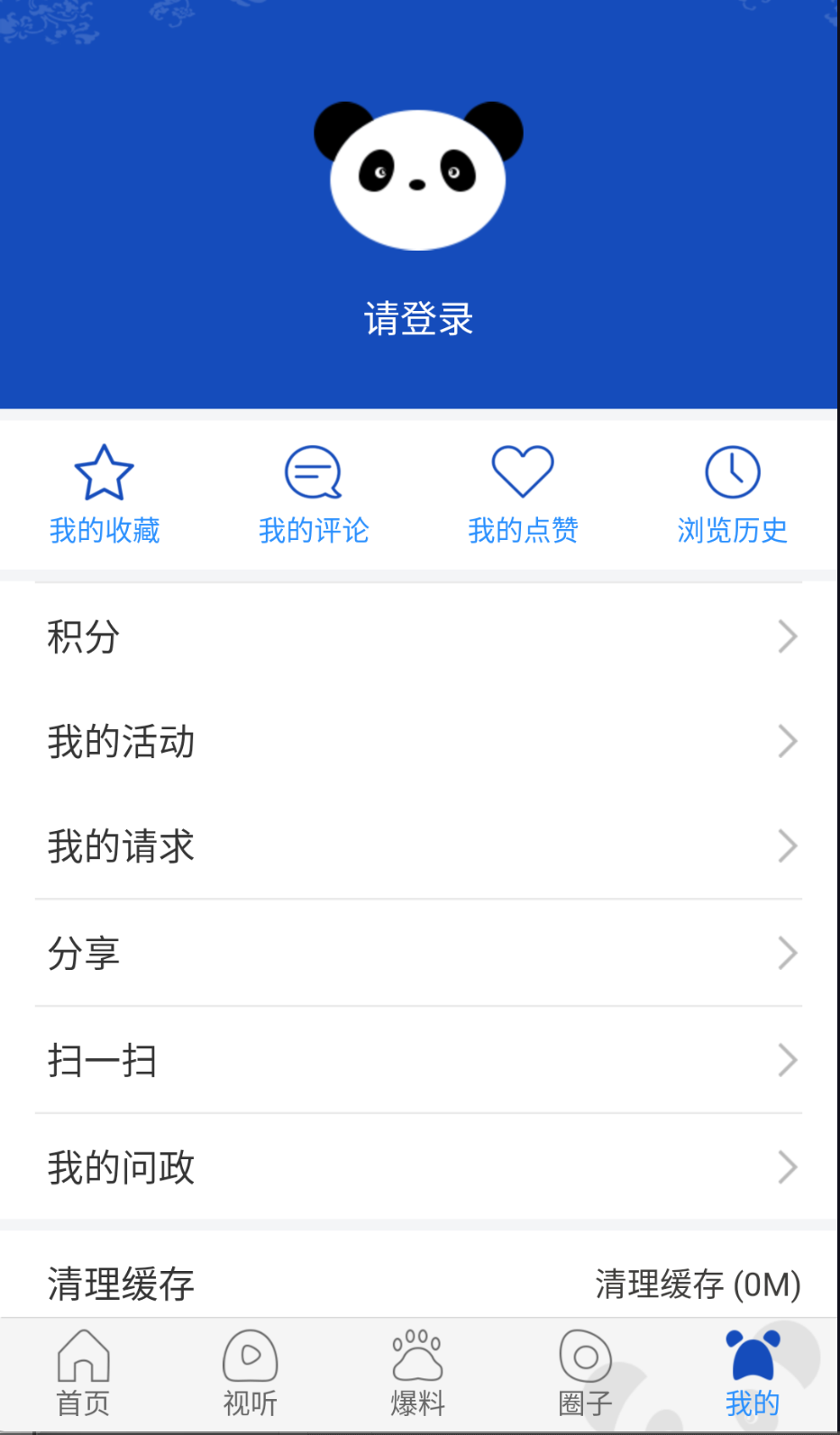The width and height of the screenshot is (840, 1435).
Task: Open the 积分 points row
Action: click(x=418, y=636)
